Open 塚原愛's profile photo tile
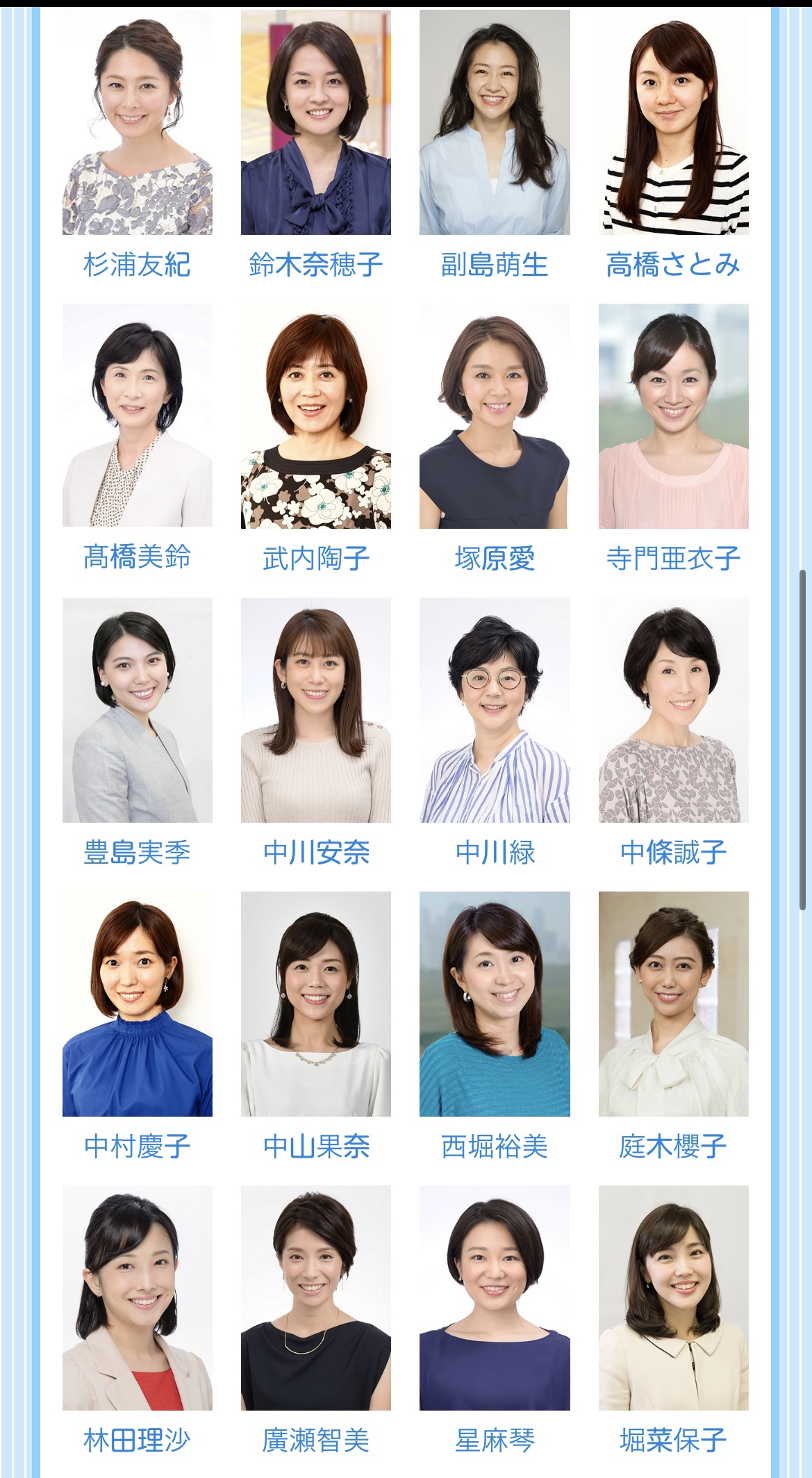 [x=495, y=415]
